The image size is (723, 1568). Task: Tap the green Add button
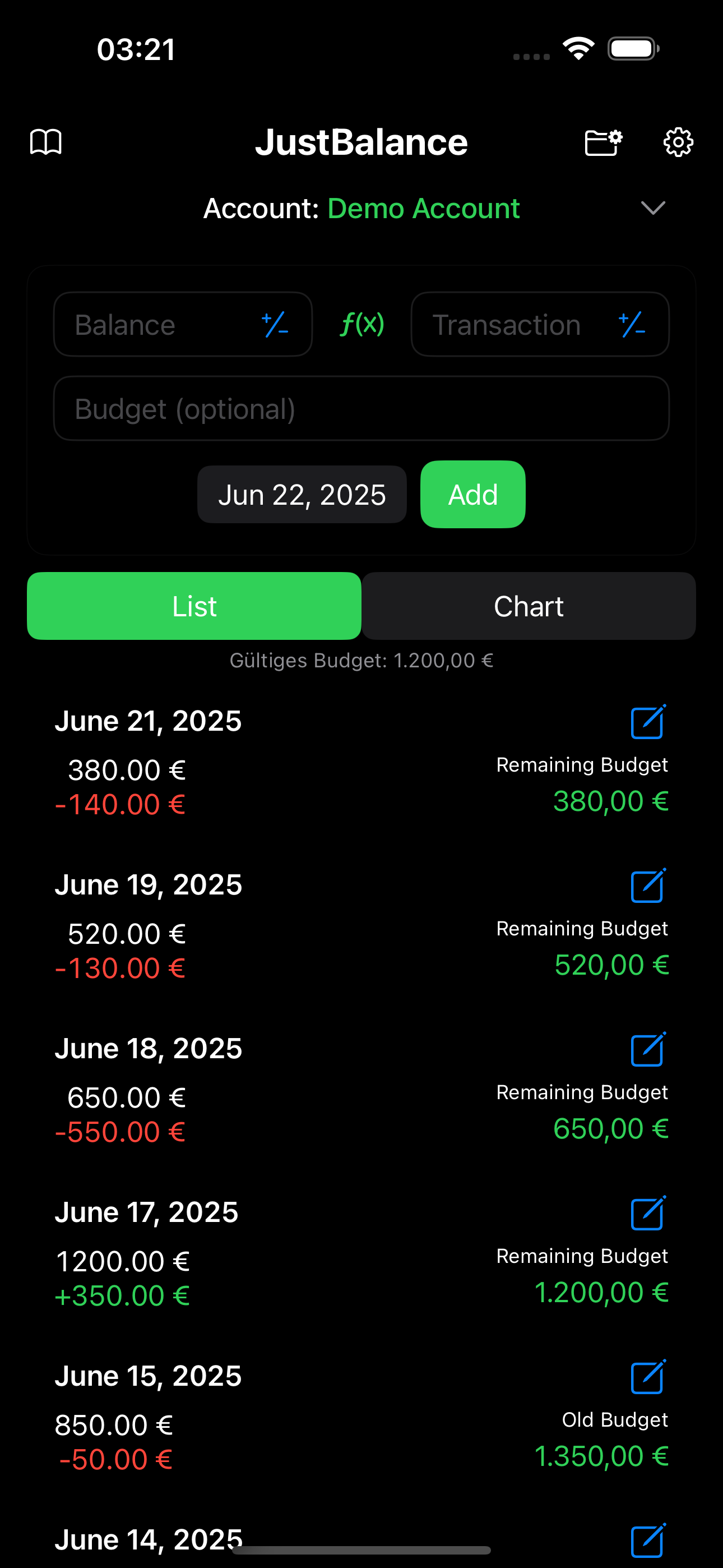(x=473, y=494)
